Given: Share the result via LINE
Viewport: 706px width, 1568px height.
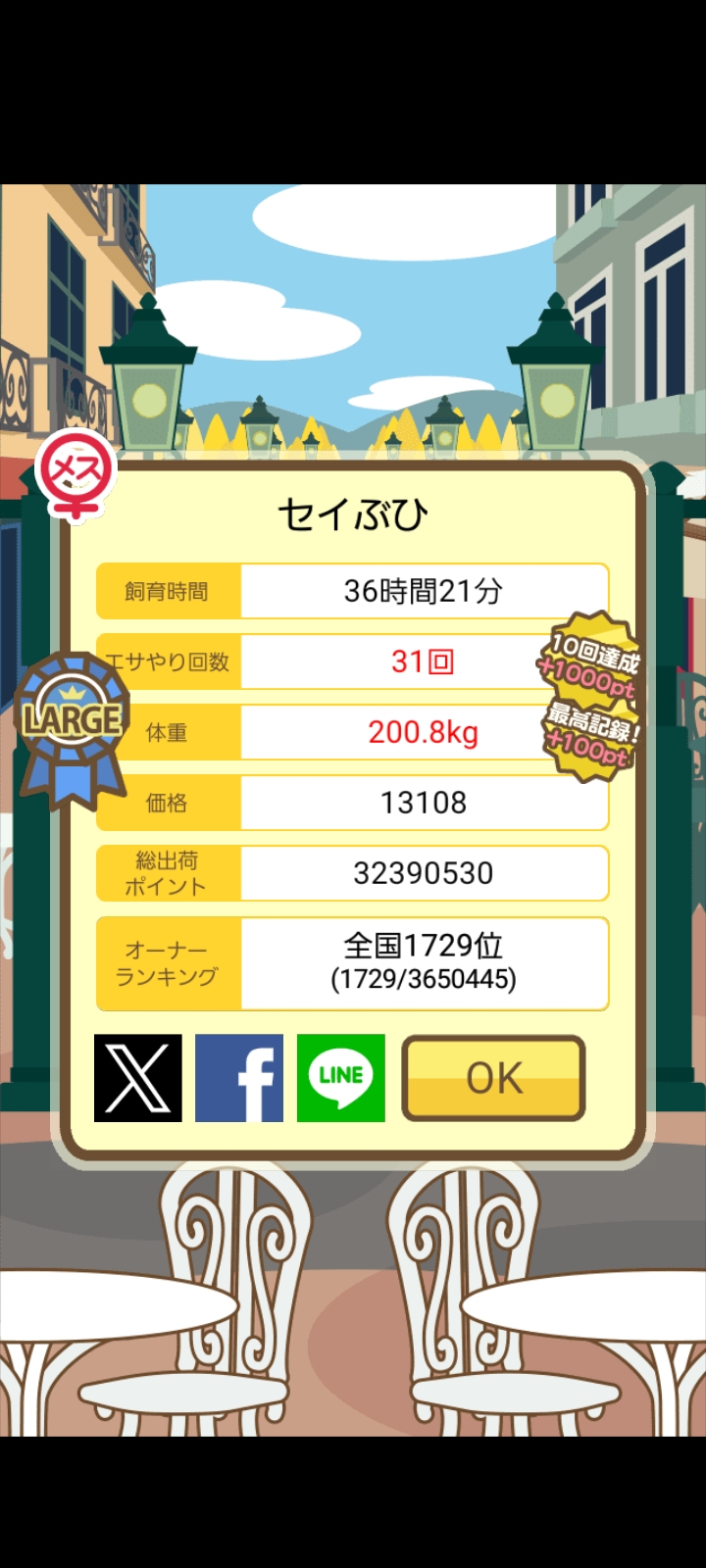Looking at the screenshot, I should 341,1078.
